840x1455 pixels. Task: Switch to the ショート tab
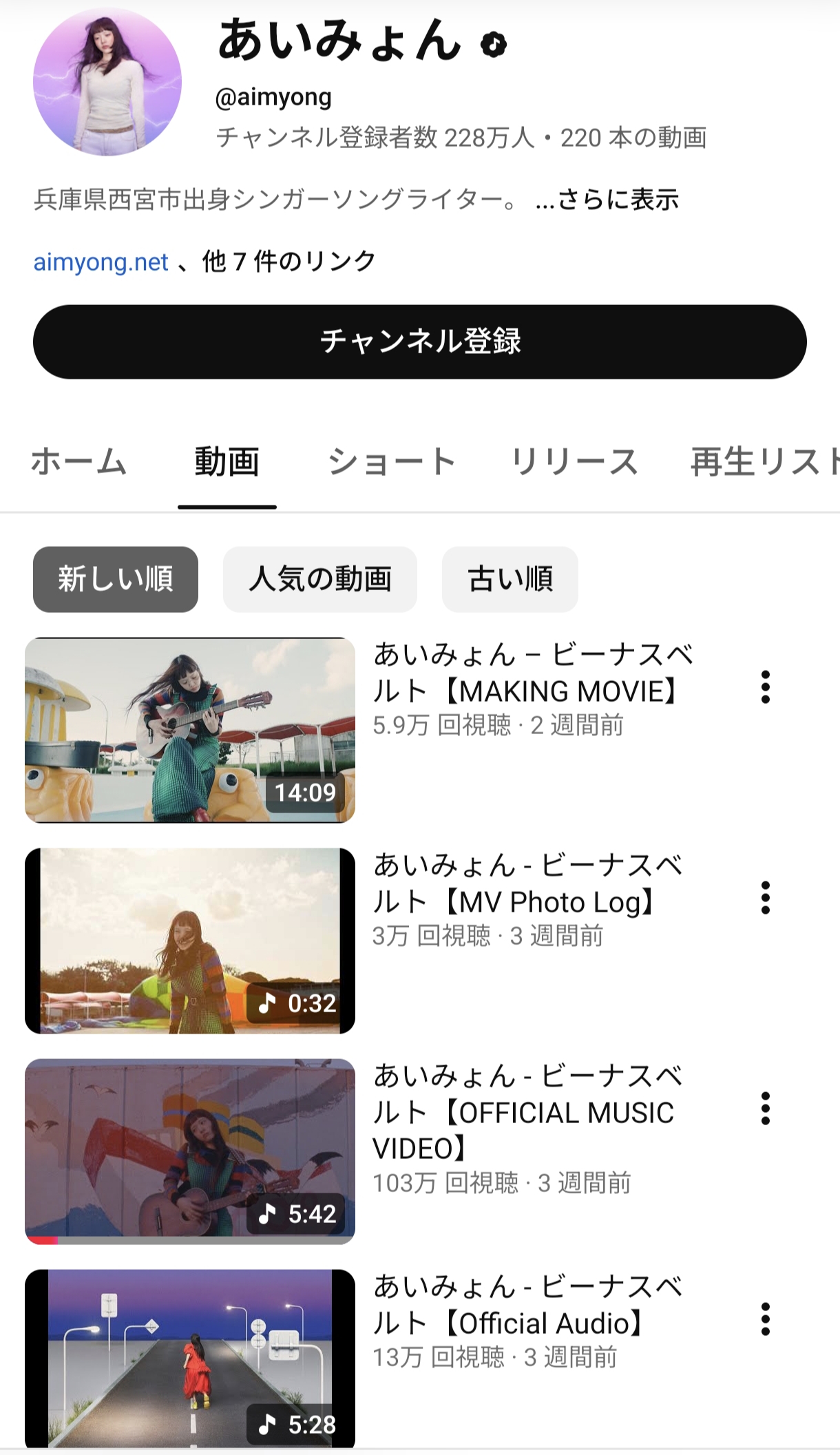point(391,461)
